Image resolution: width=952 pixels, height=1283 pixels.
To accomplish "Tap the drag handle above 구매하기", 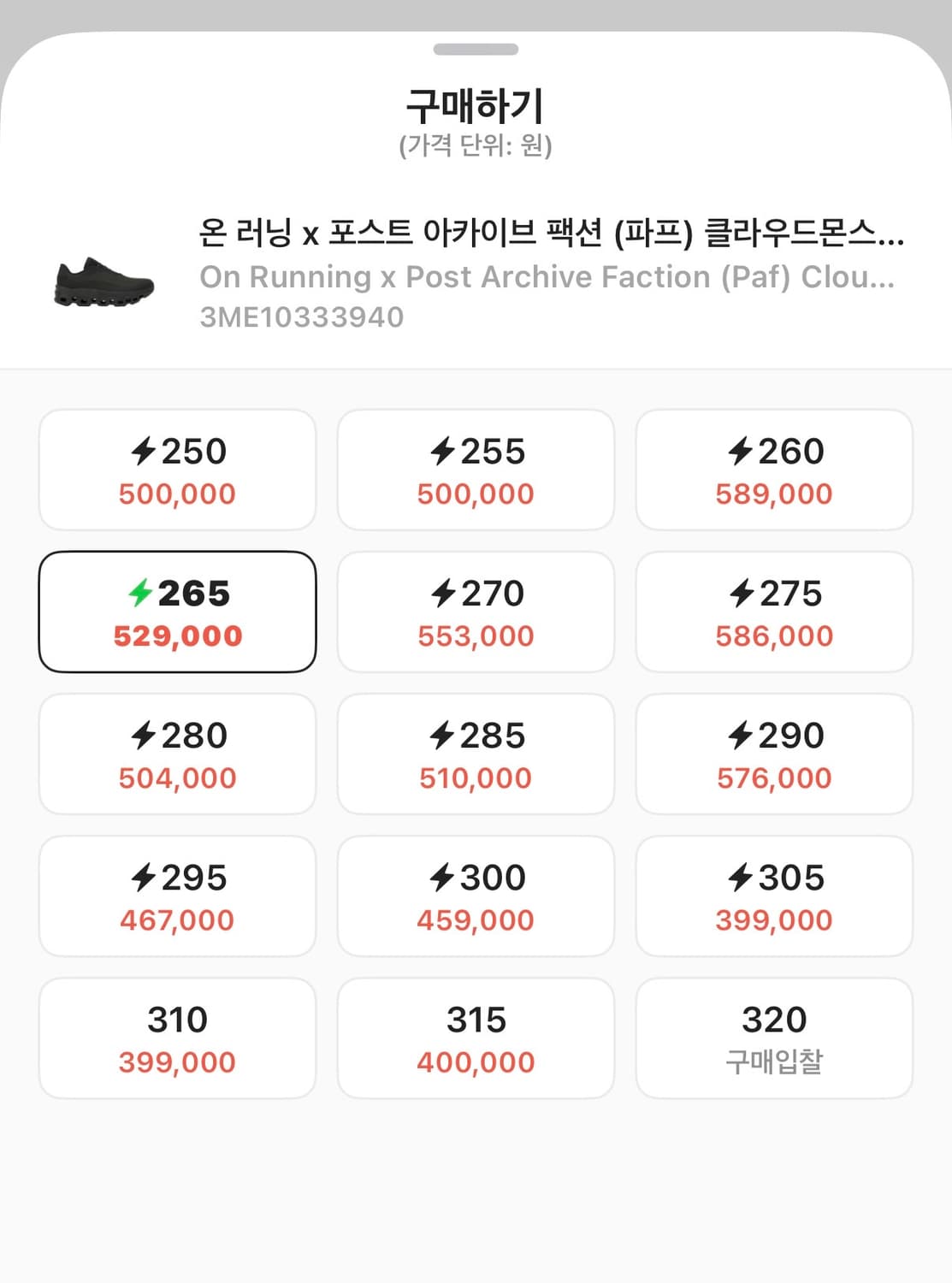I will point(476,49).
